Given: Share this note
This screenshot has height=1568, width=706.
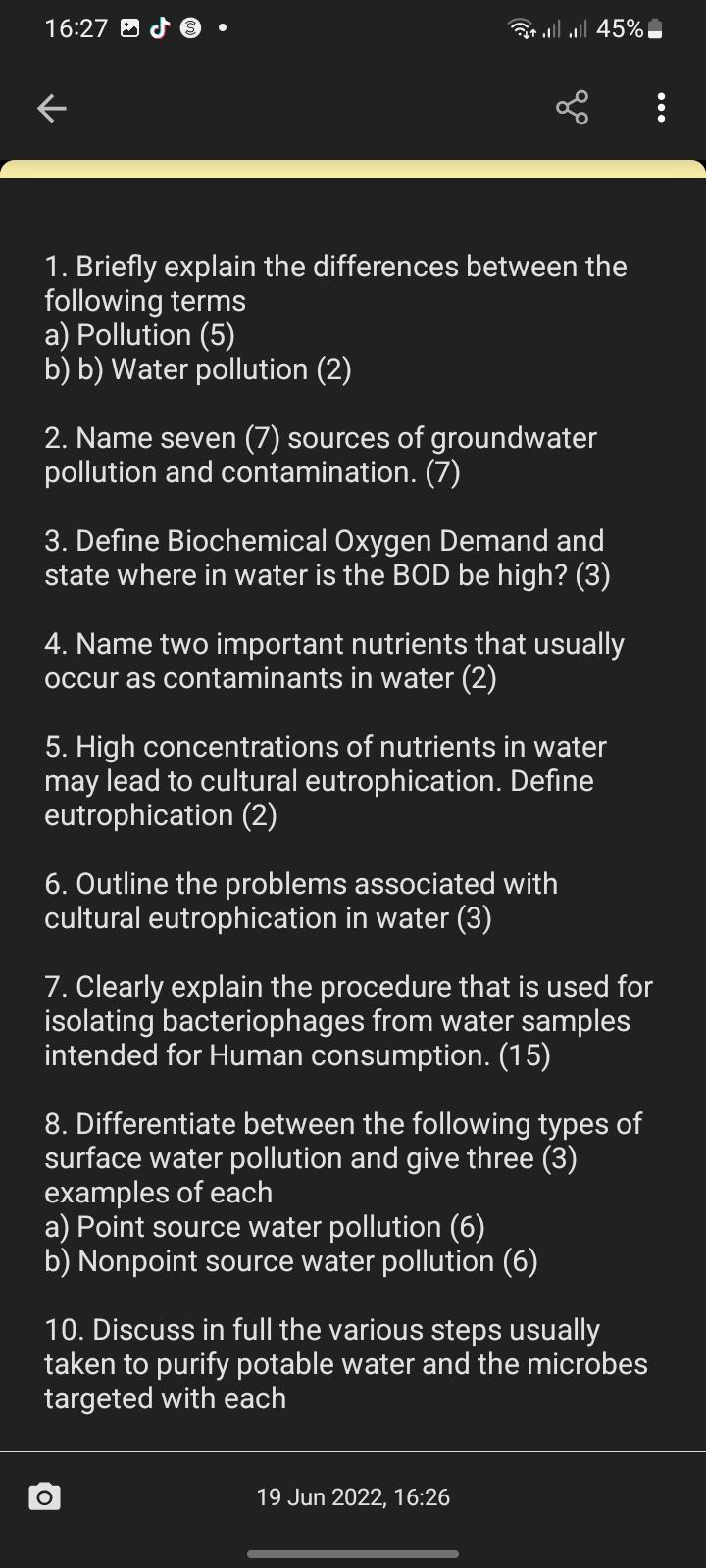Looking at the screenshot, I should coord(573,108).
